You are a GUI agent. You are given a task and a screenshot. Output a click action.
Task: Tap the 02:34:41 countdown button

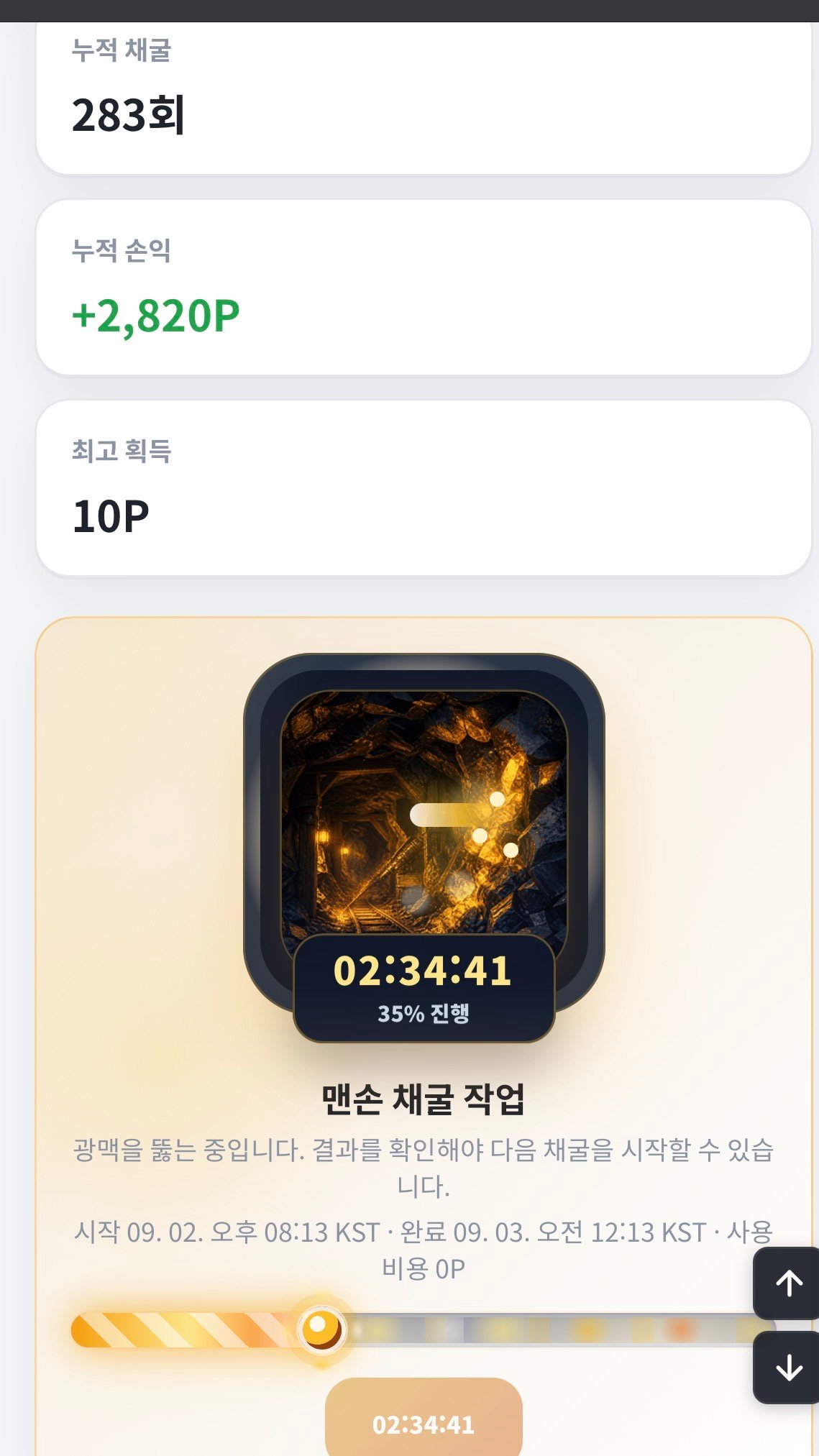pyautogui.click(x=424, y=1417)
